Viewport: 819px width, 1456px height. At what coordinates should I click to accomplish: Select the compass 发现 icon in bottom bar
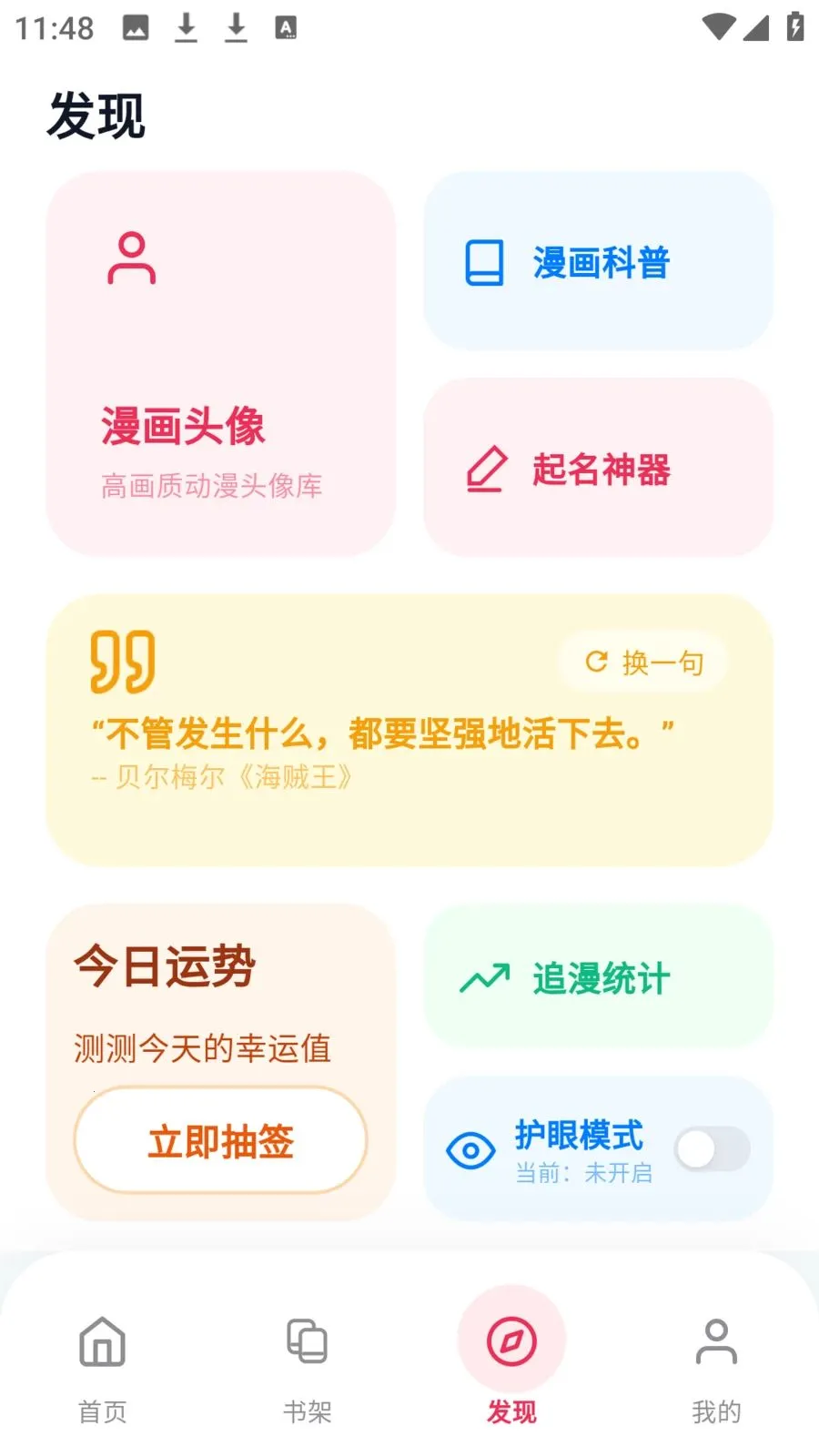pos(512,1340)
